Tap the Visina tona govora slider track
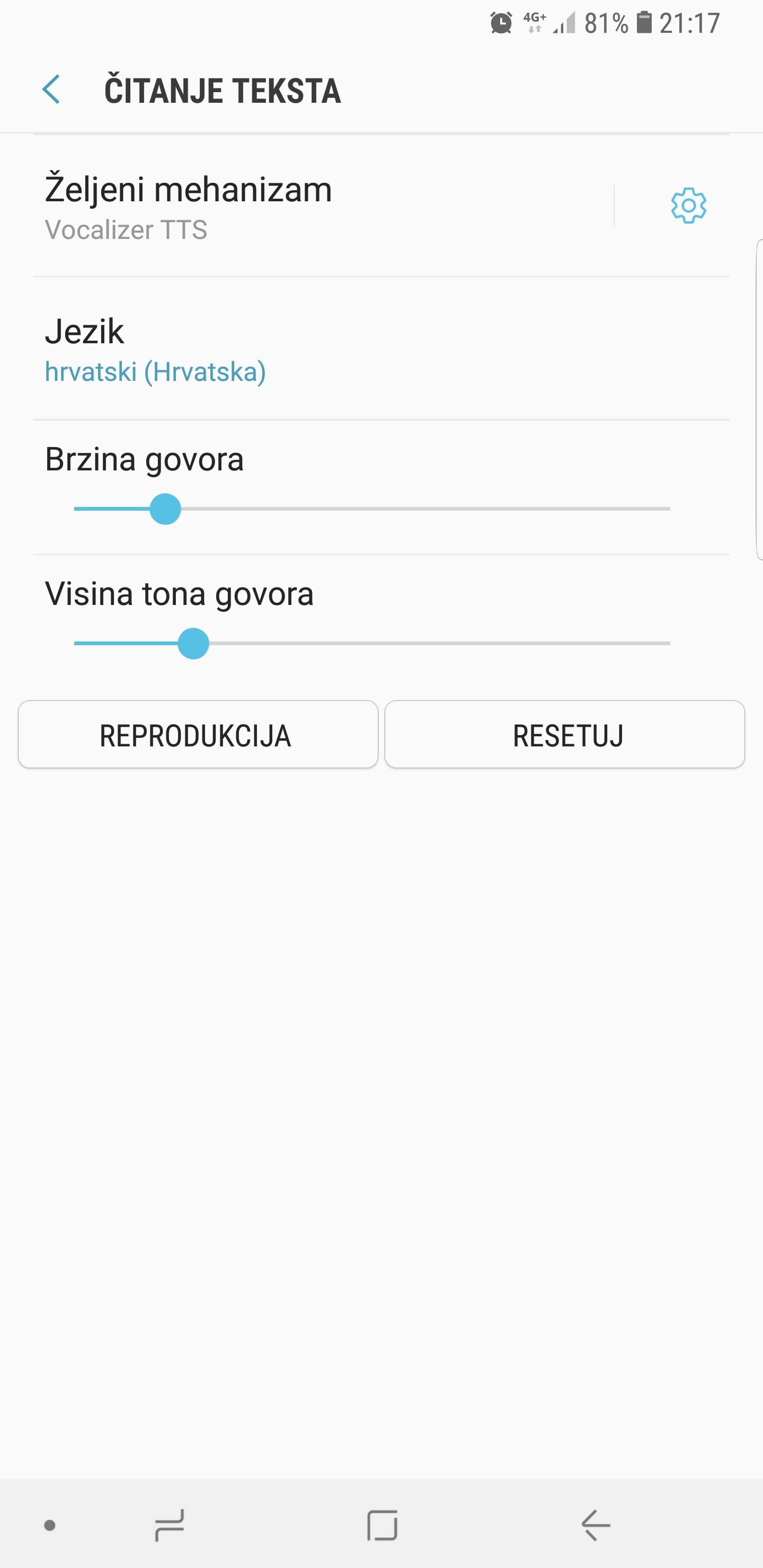Screen dimensions: 763x1568 point(372,644)
